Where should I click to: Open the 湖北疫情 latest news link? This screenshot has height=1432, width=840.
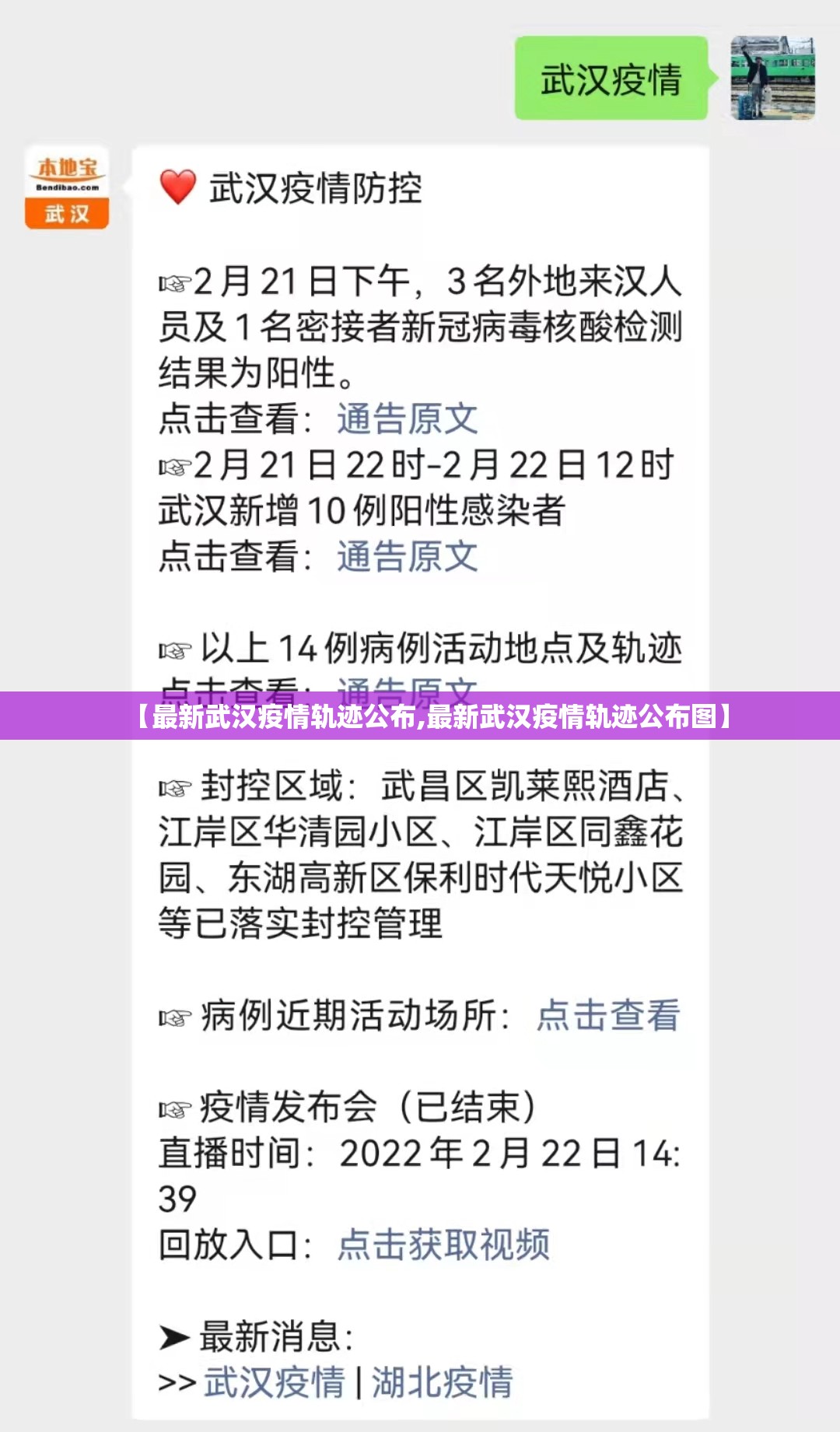[442, 1382]
